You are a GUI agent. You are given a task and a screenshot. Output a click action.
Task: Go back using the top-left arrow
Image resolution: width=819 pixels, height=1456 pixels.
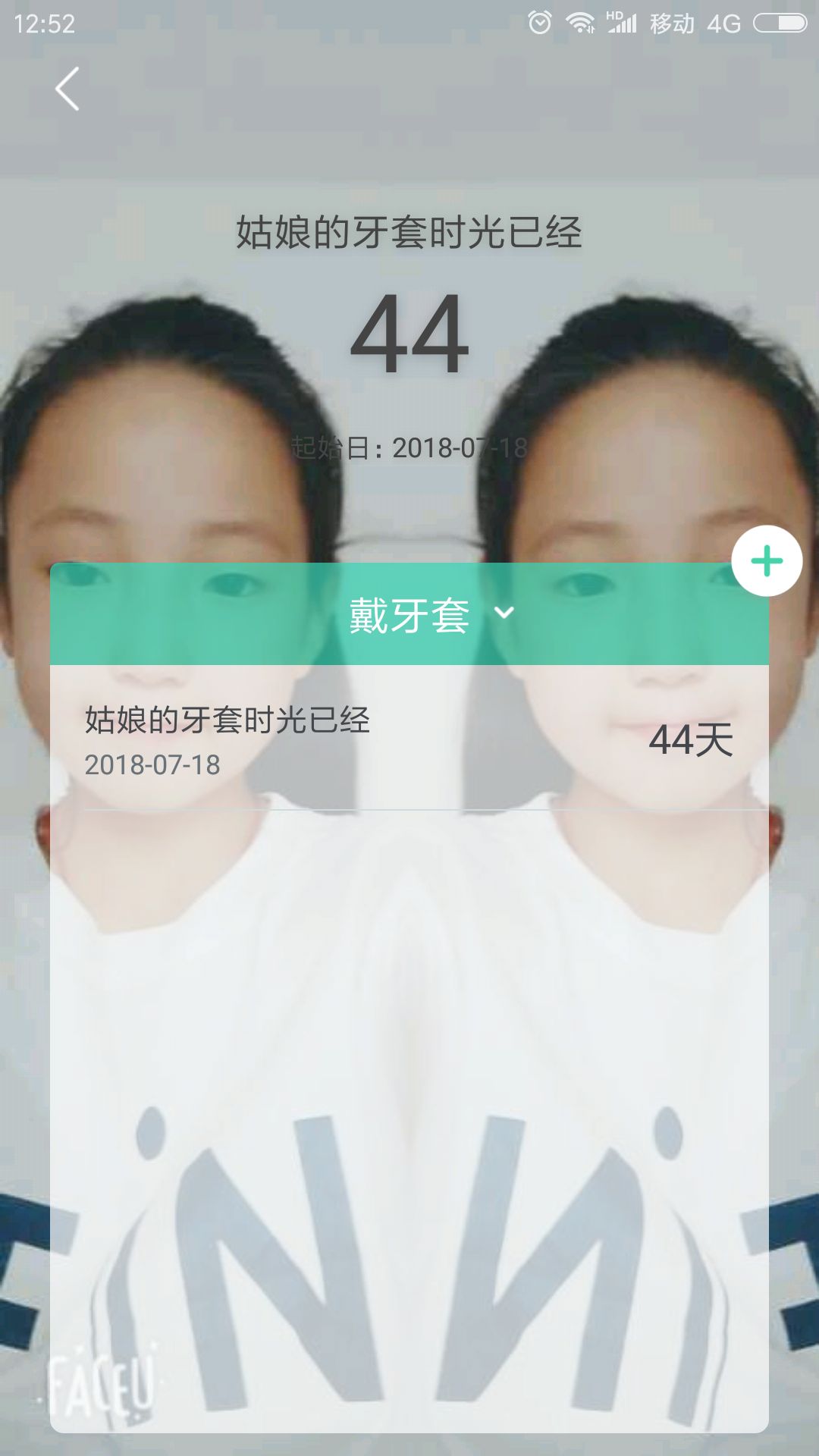coord(67,89)
